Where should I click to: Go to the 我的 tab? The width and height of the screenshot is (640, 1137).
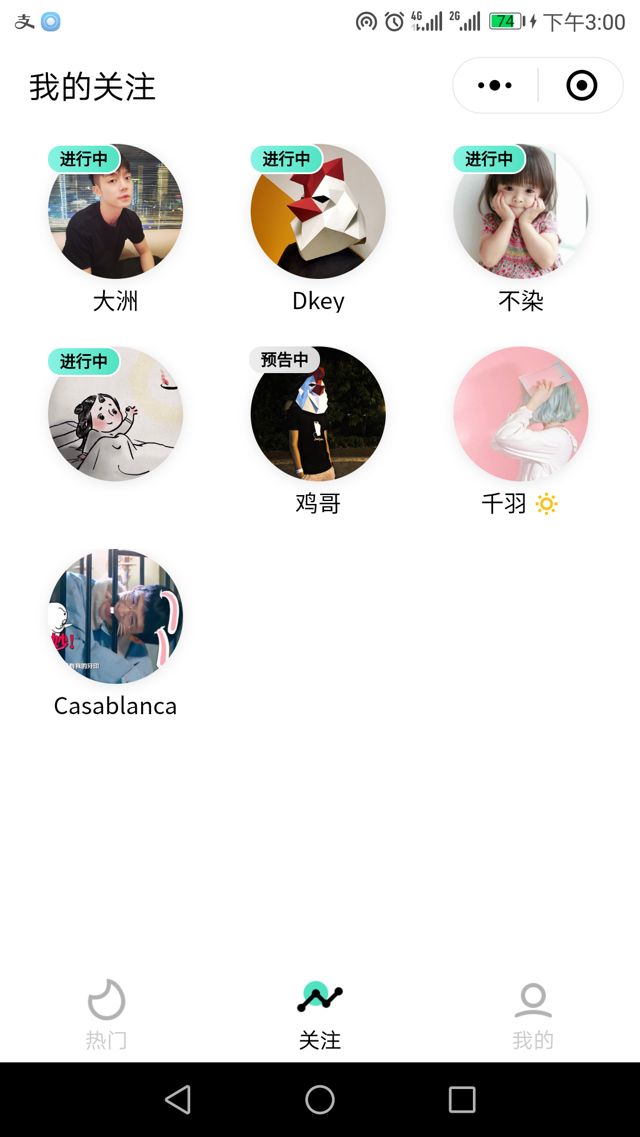pyautogui.click(x=533, y=1014)
